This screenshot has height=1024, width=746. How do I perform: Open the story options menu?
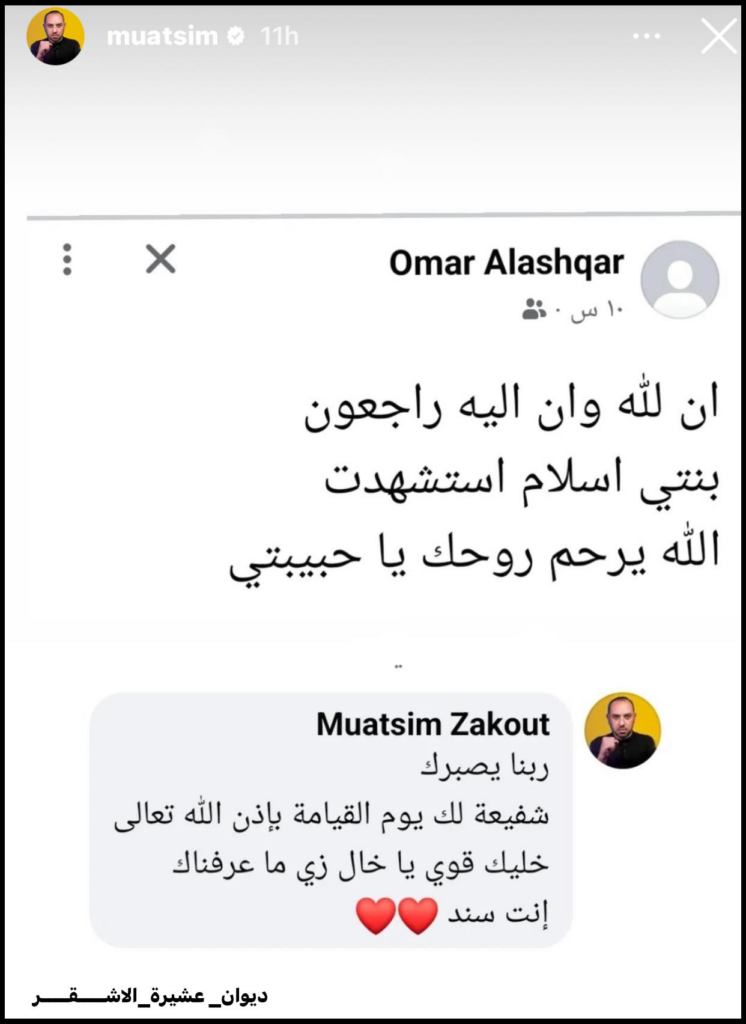[x=648, y=37]
